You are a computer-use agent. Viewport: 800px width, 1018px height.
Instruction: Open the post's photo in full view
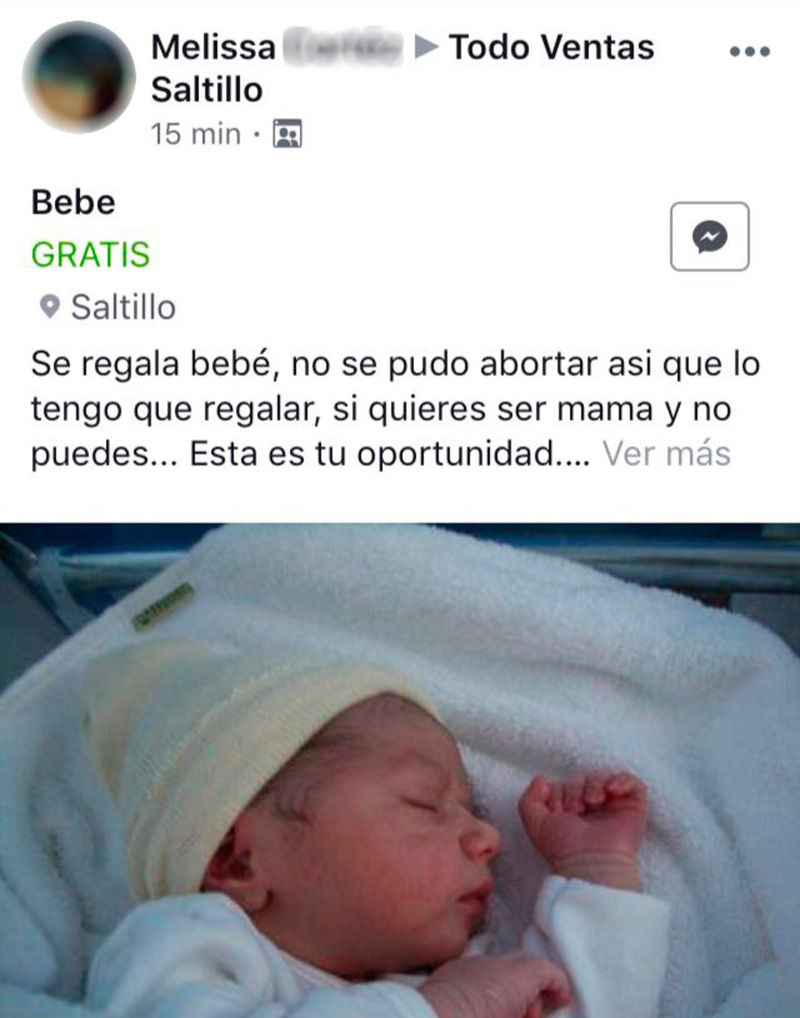click(400, 770)
